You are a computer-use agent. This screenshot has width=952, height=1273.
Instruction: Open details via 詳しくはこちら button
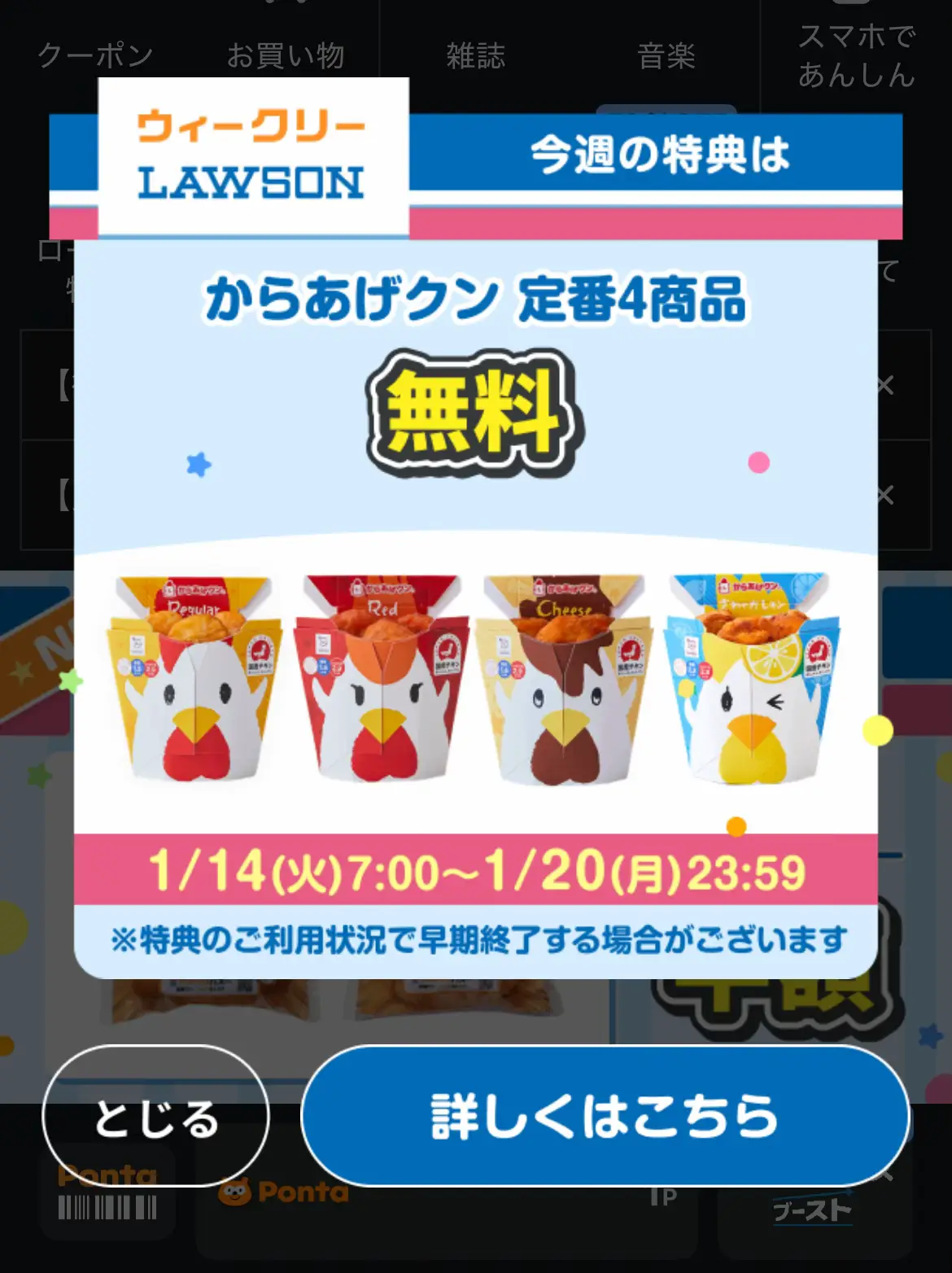click(x=605, y=1116)
